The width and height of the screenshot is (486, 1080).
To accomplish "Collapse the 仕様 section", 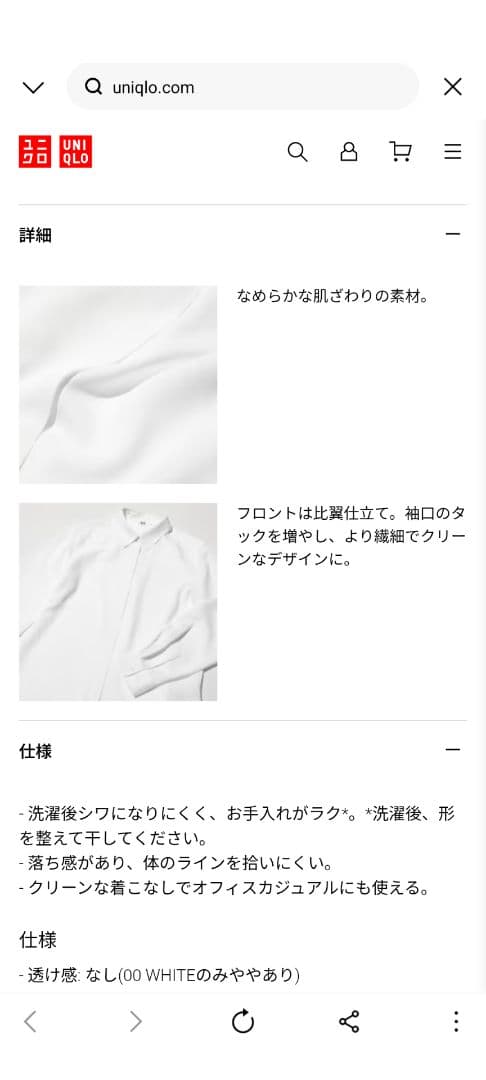I will [452, 750].
